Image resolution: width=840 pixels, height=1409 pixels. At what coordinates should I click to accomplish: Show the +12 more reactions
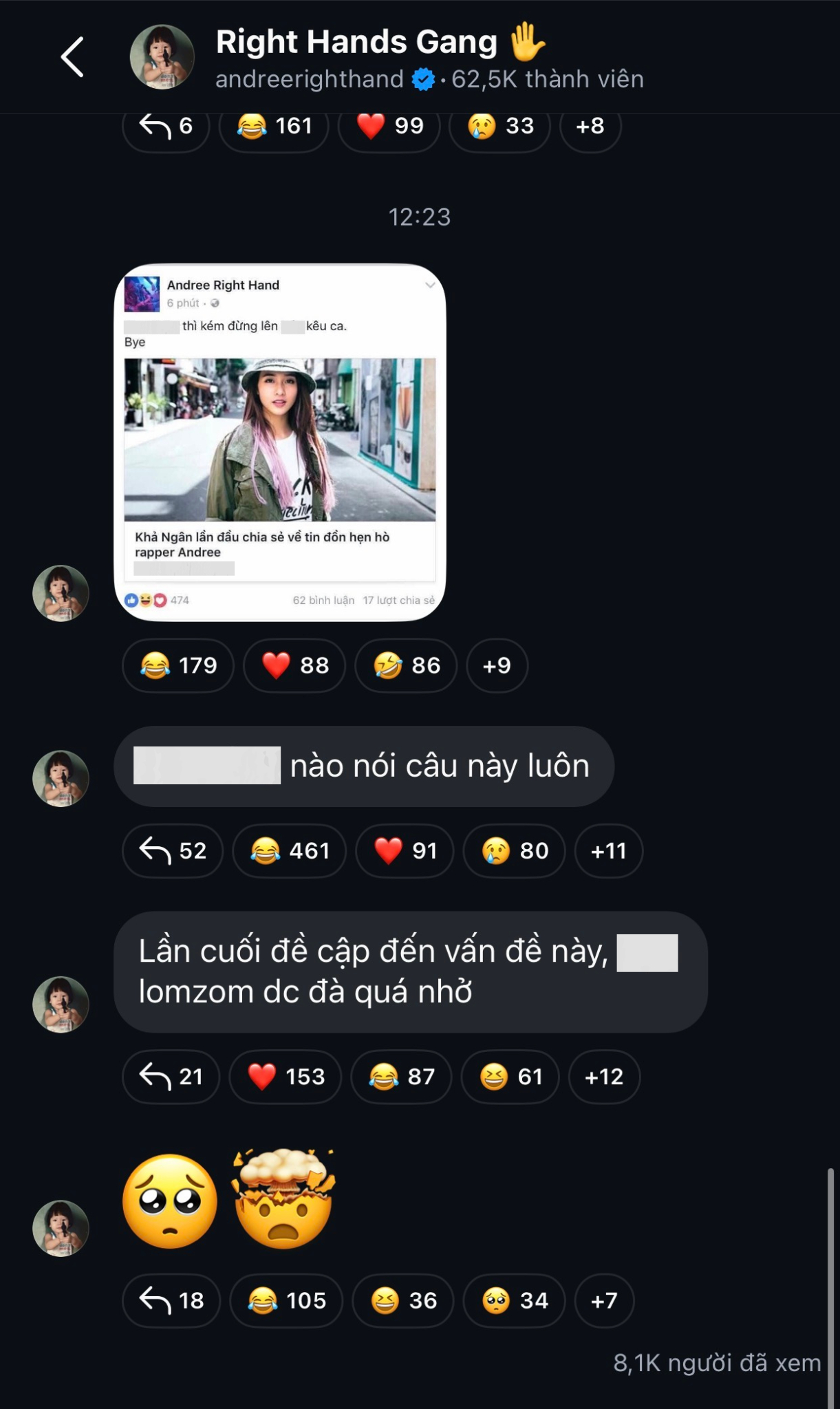tap(604, 1077)
